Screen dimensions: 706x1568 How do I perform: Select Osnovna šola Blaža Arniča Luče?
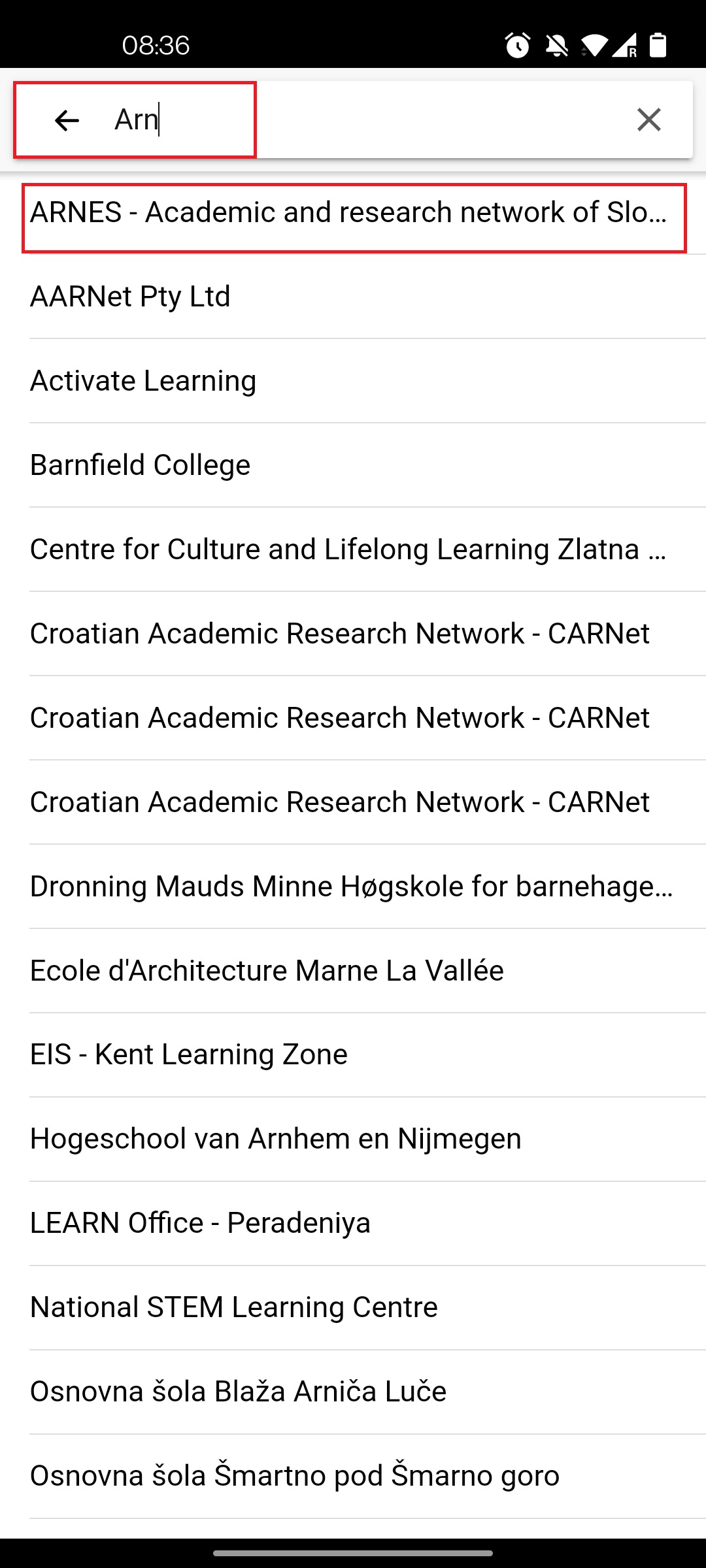353,1392
